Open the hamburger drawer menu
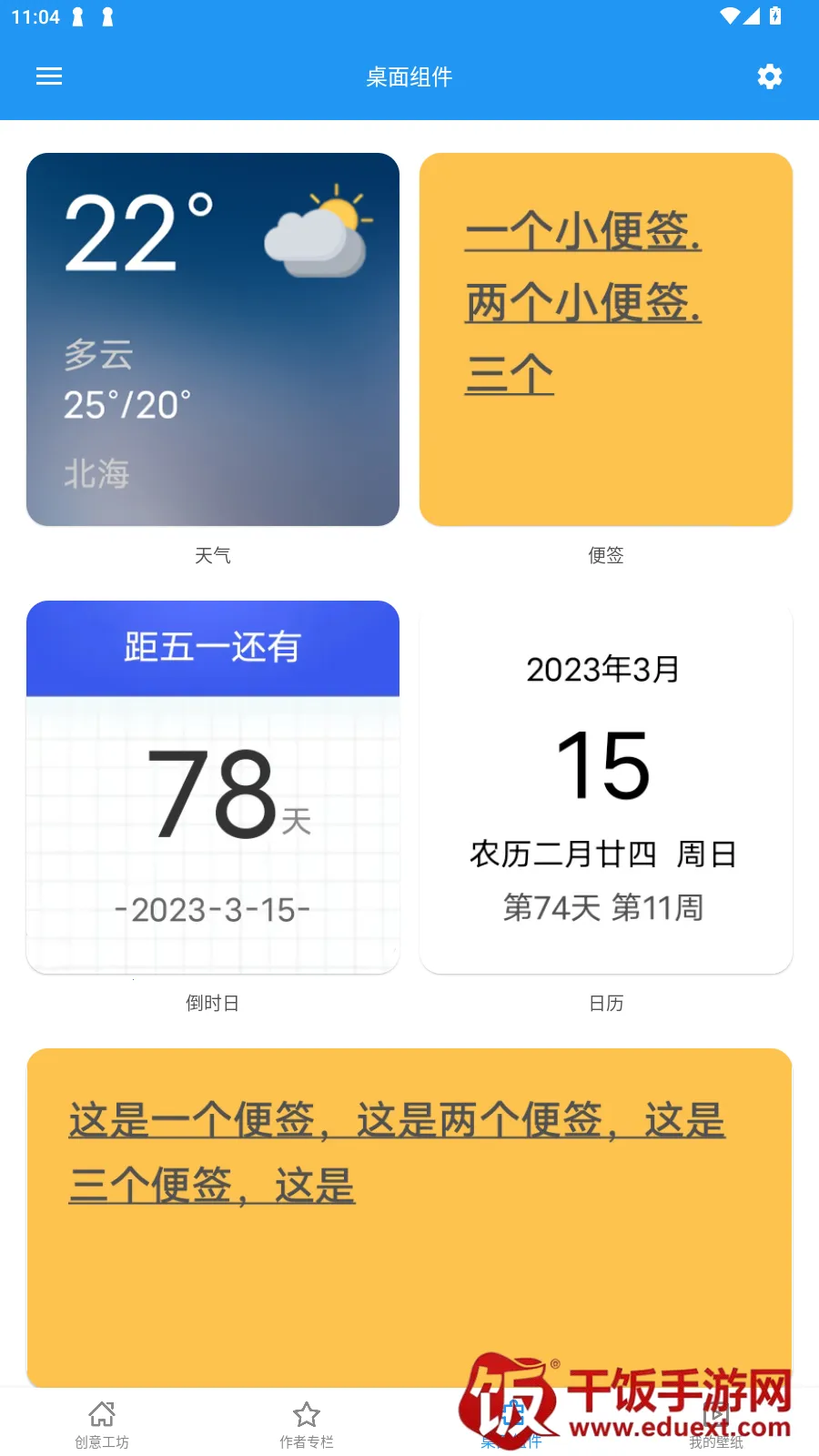The height and width of the screenshot is (1456, 819). tap(49, 76)
